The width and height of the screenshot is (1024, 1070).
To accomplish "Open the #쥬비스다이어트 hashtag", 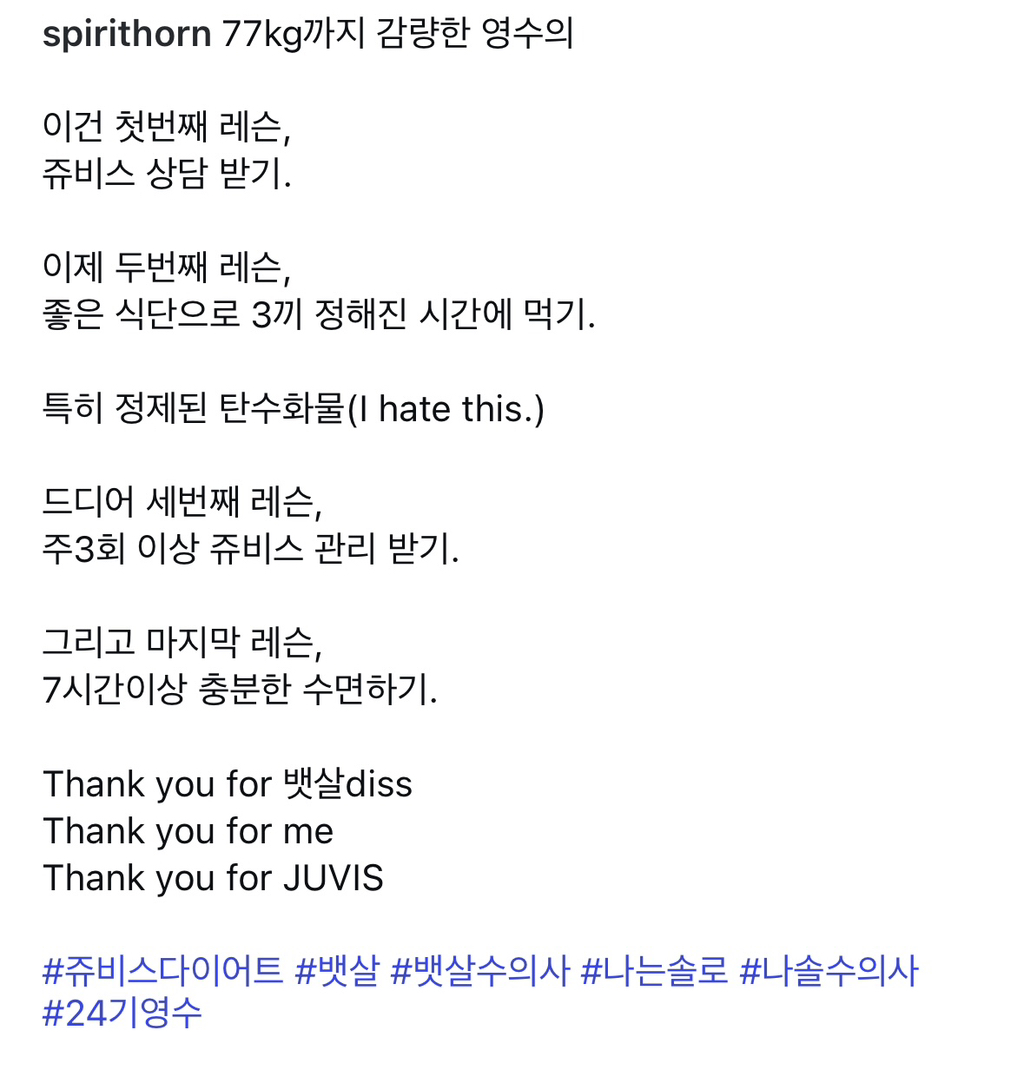I will coord(162,970).
